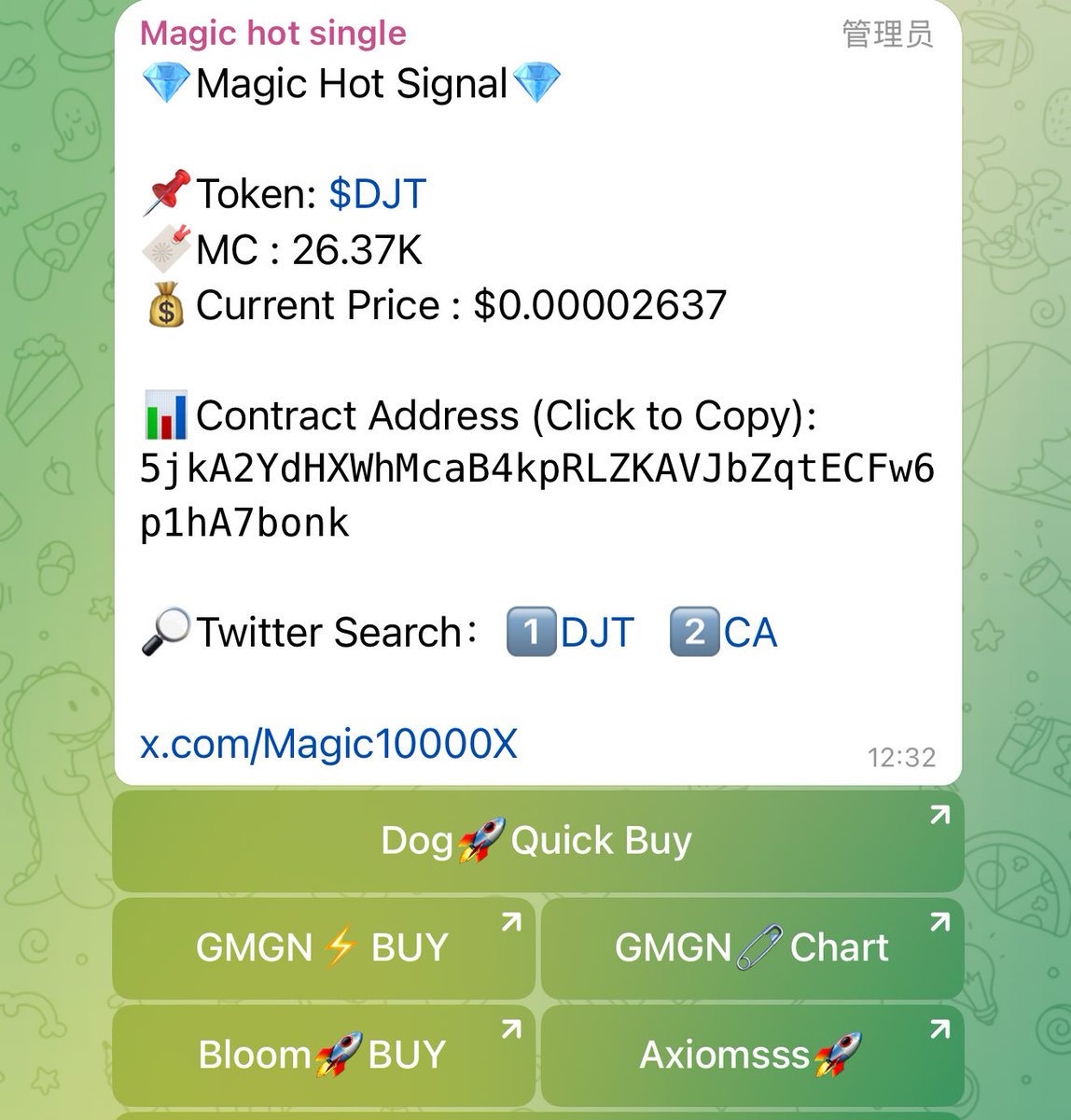Open Twitter search for CA
The image size is (1071, 1120).
749,632
